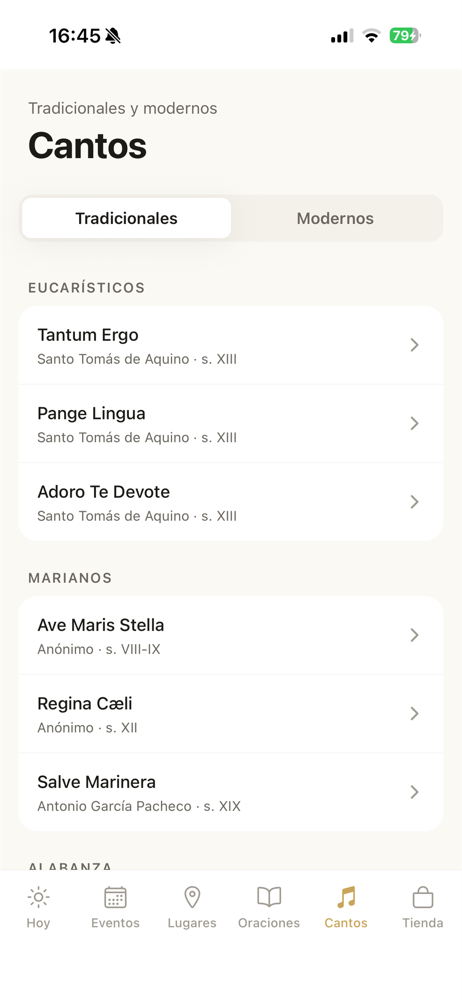462x1000 pixels.
Task: Open the Lugares tab
Action: 192,907
